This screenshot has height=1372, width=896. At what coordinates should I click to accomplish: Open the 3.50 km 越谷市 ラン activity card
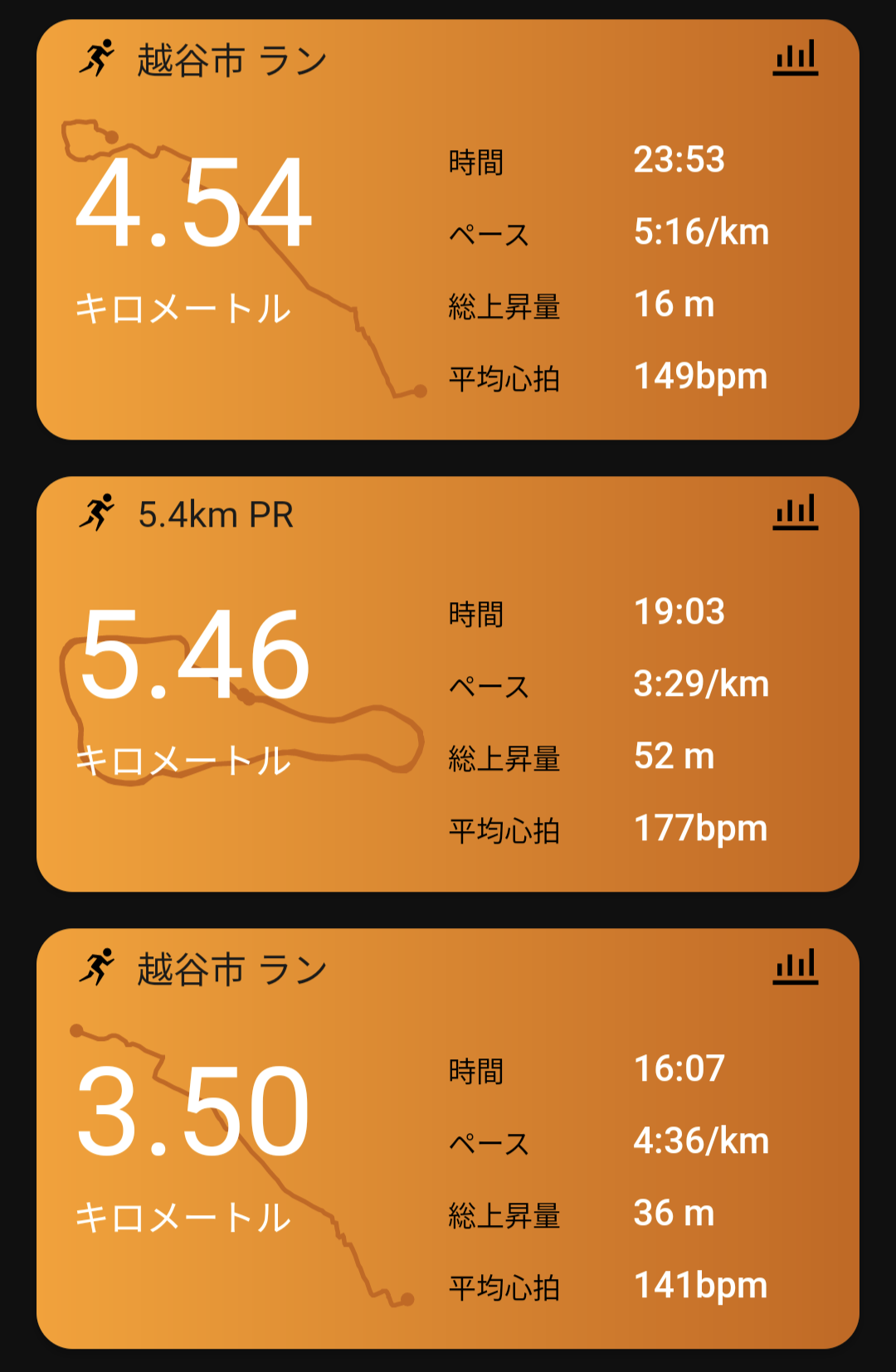[x=448, y=1138]
